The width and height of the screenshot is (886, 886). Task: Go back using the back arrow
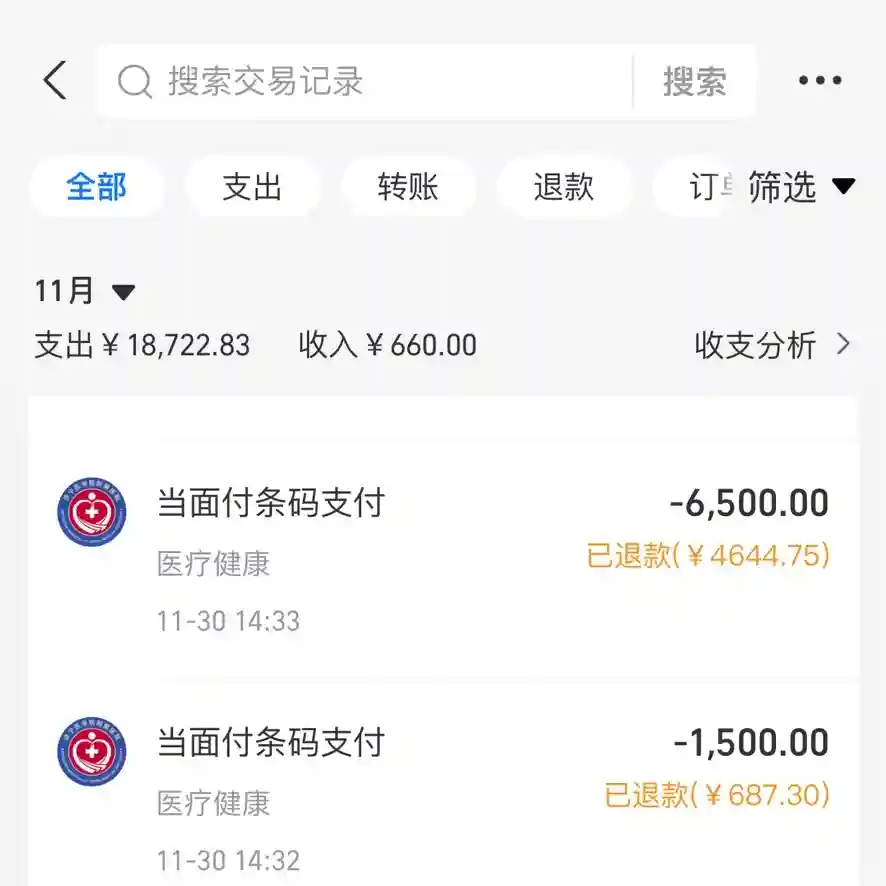(56, 81)
